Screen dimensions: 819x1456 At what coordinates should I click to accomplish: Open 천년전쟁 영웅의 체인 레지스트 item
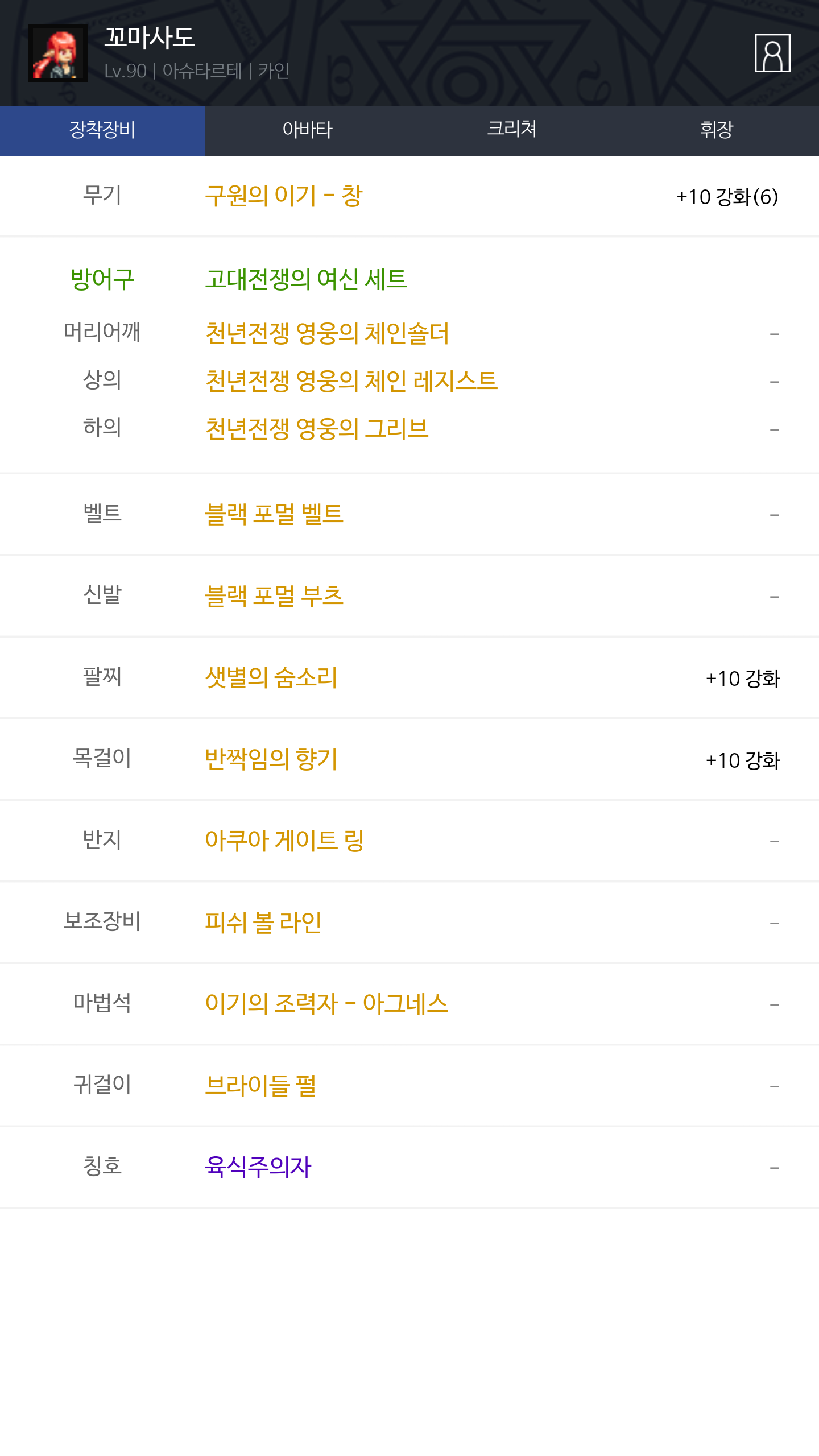351,381
